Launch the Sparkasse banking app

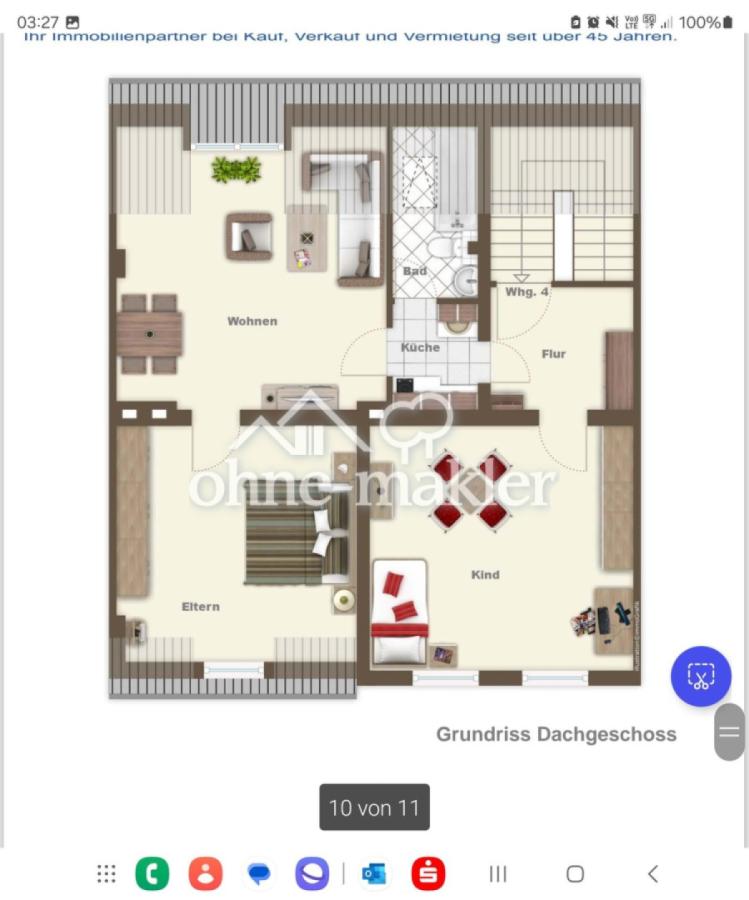(x=428, y=874)
